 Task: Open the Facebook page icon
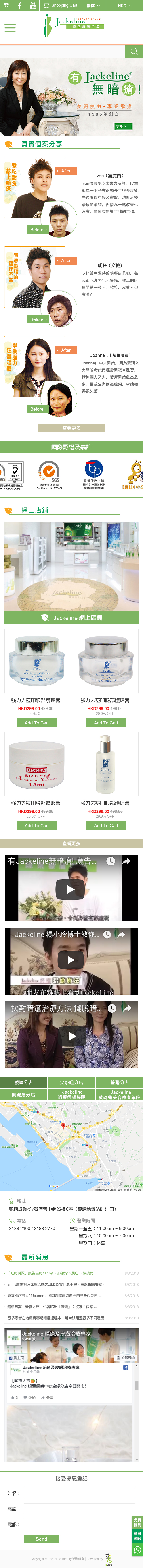coord(19,6)
